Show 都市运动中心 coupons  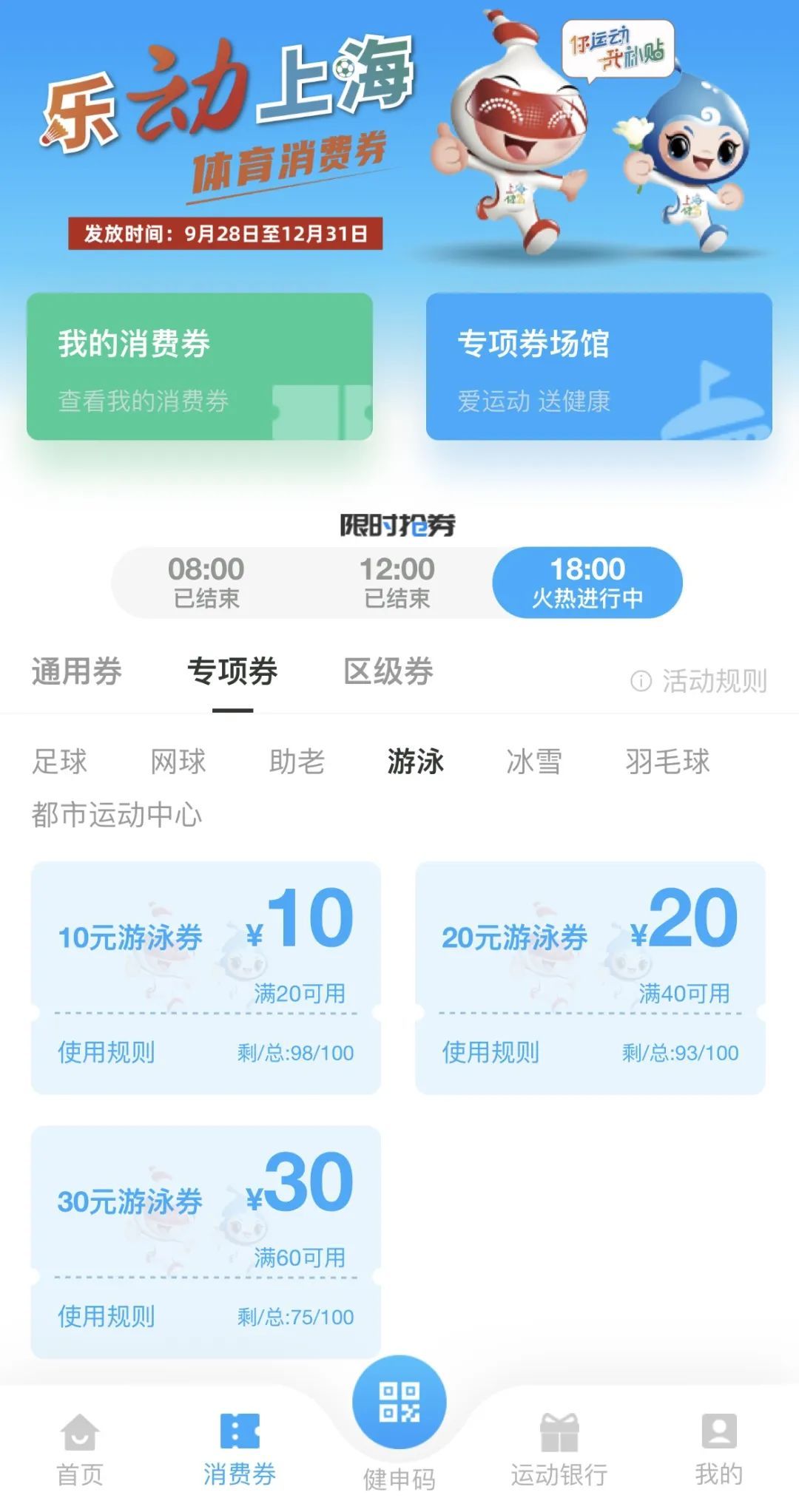[117, 815]
